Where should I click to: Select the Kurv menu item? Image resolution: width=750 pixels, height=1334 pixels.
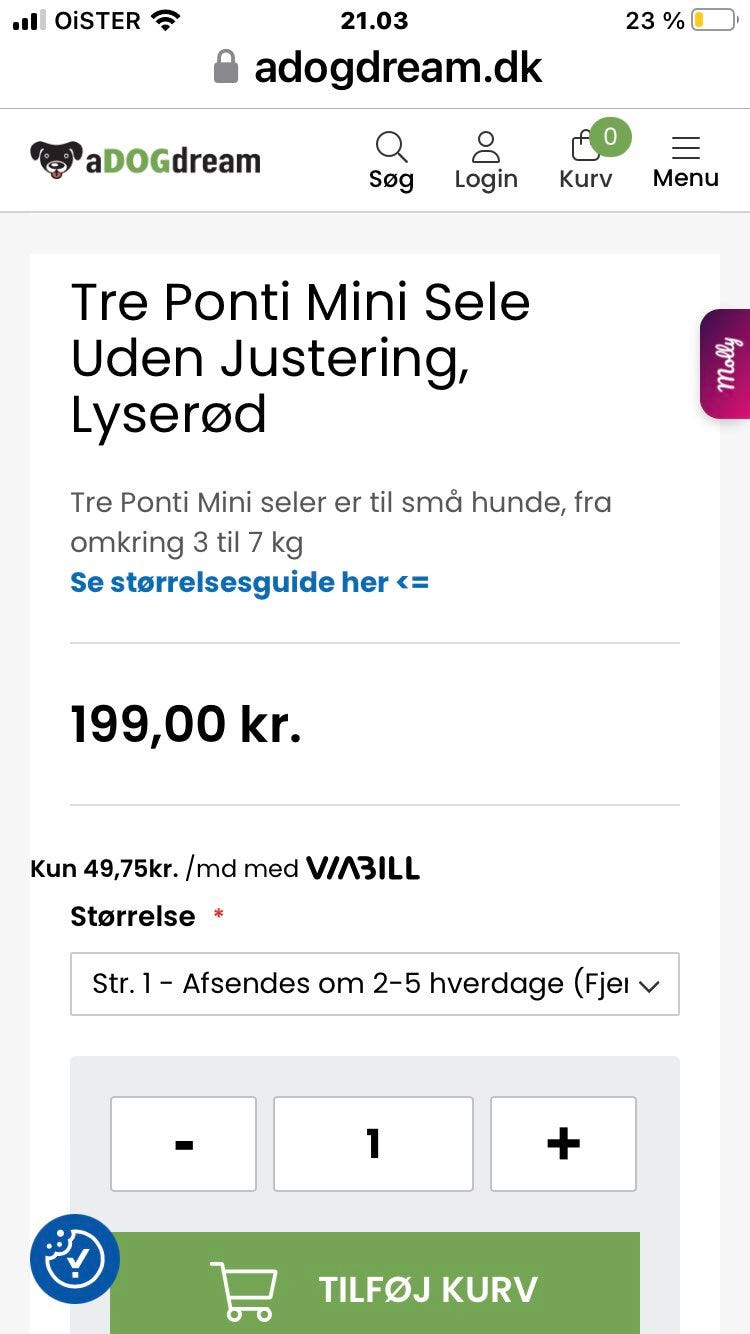585,179
